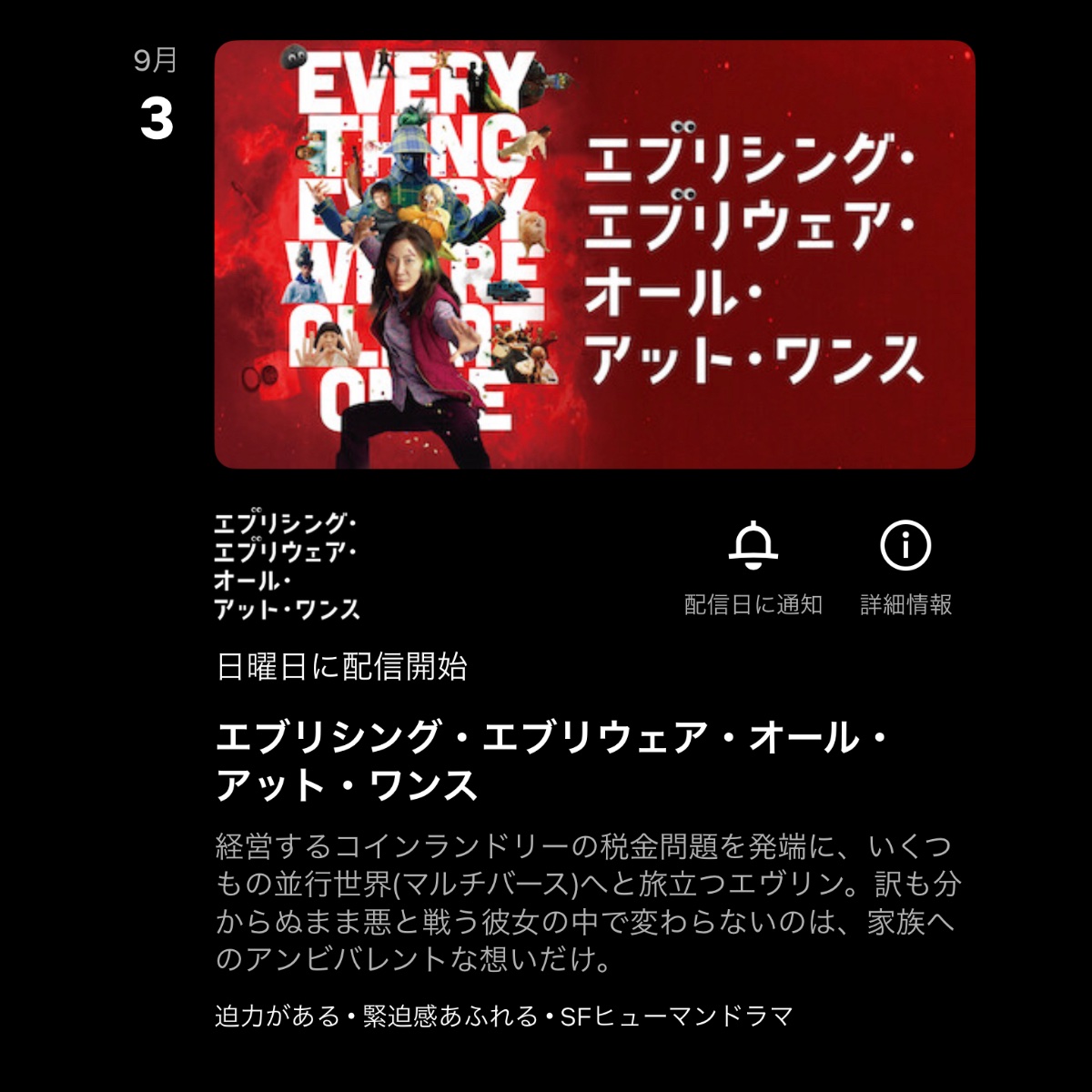1092x1092 pixels.
Task: Tap the 配信日に通知 bell to get reminded
Action: (753, 547)
